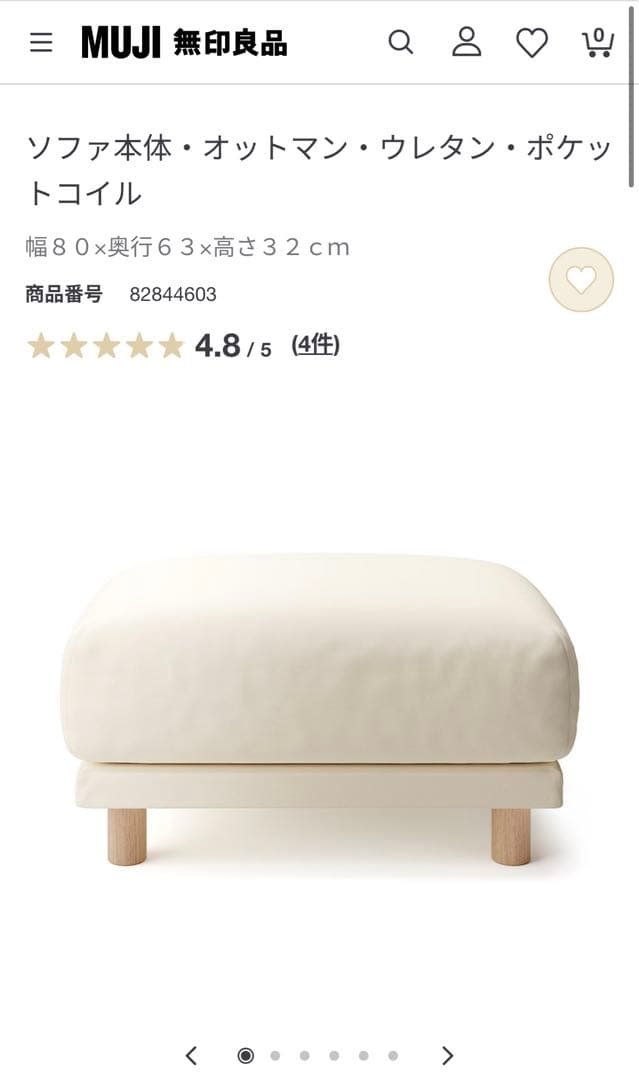This screenshot has width=639, height=1080.
Task: Jump to the second image dot
Action: [x=275, y=1055]
